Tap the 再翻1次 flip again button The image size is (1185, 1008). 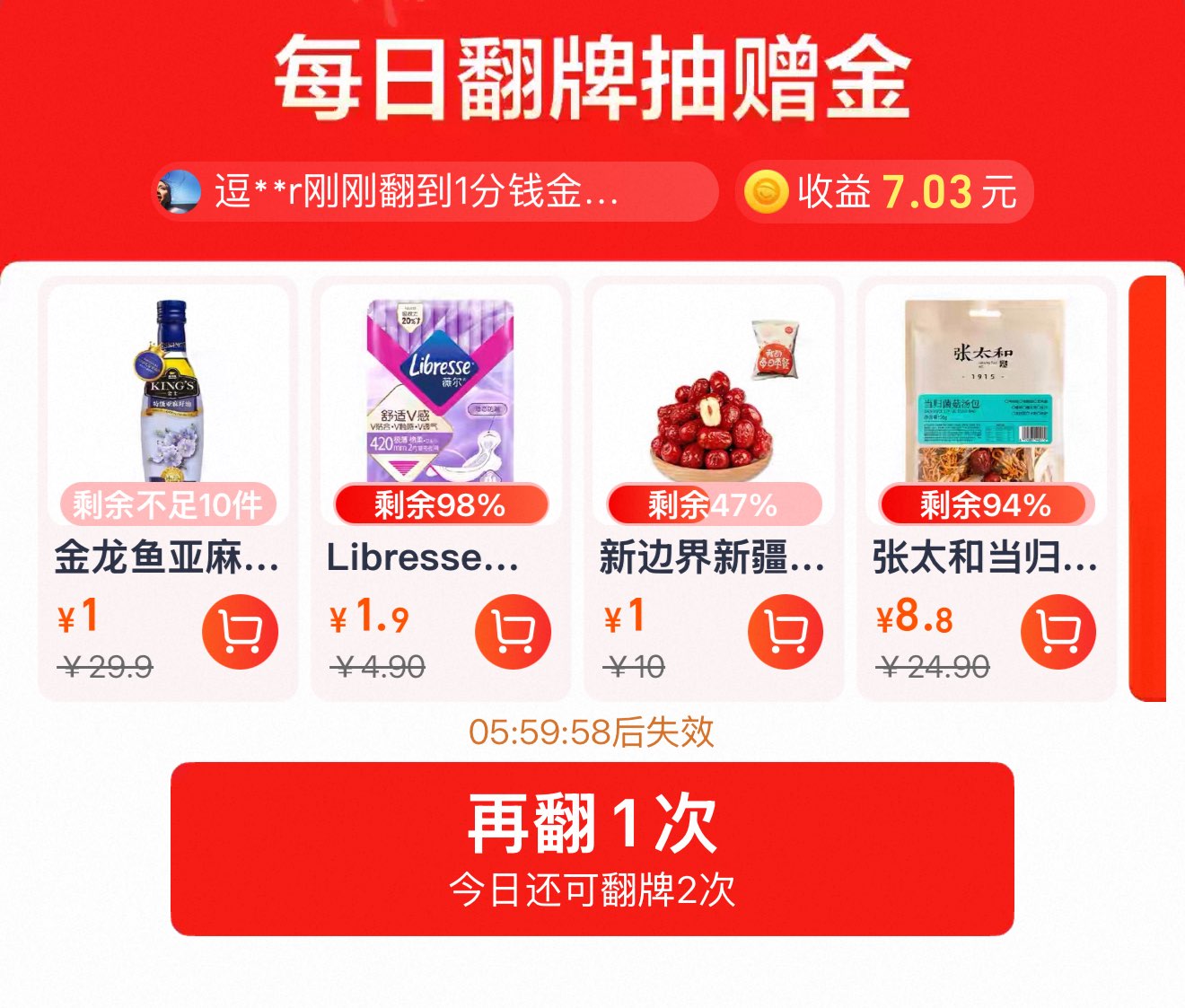coord(592,848)
